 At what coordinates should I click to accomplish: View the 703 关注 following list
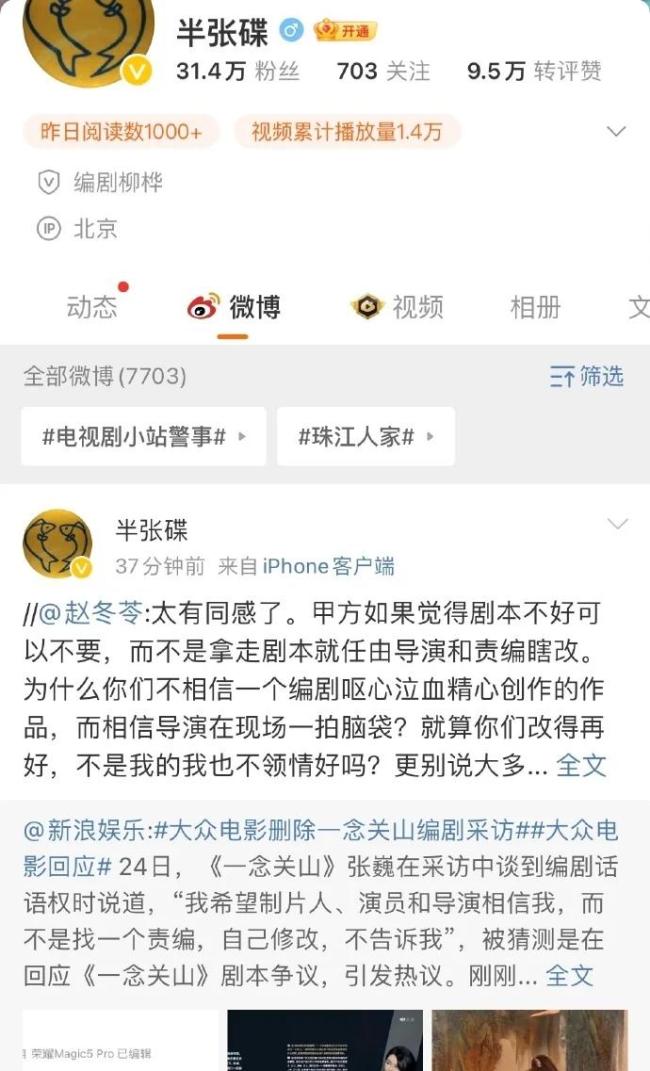[x=383, y=71]
